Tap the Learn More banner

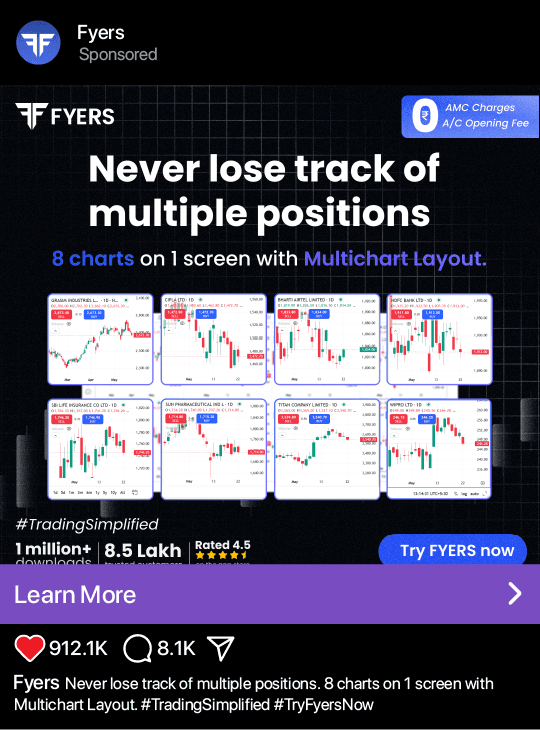pos(270,594)
